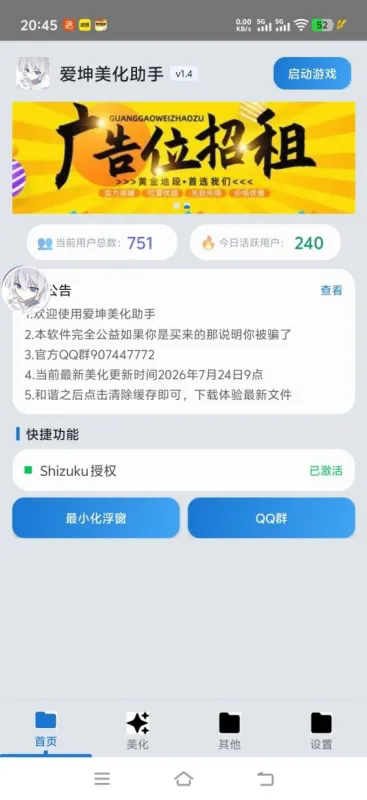This screenshot has height=800, width=367.
Task: Open the QQ群 button
Action: pyautogui.click(x=272, y=518)
